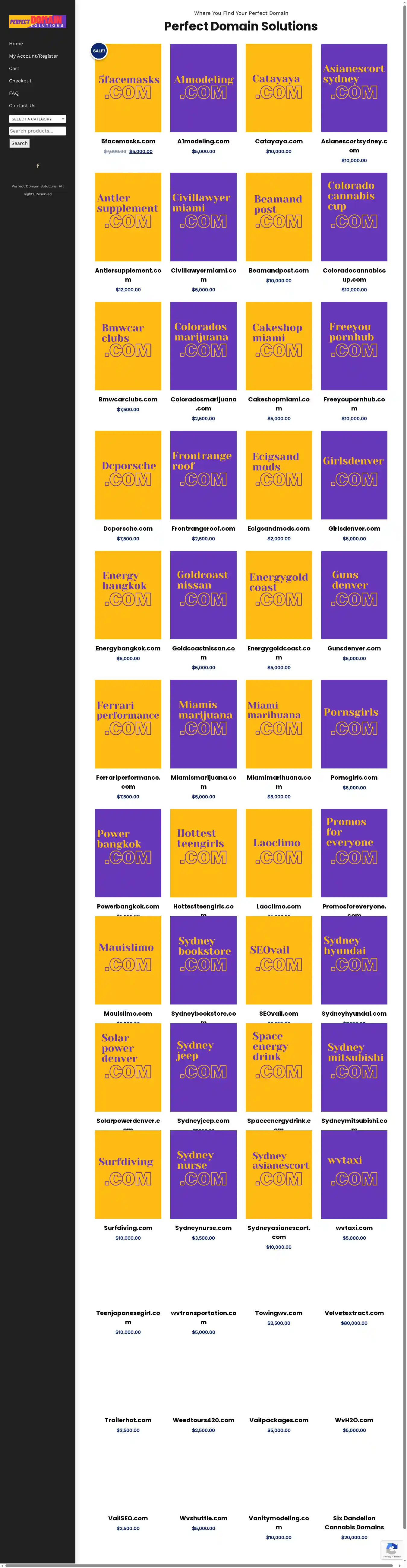Open the Cart page
The image size is (407, 1568).
14,69
